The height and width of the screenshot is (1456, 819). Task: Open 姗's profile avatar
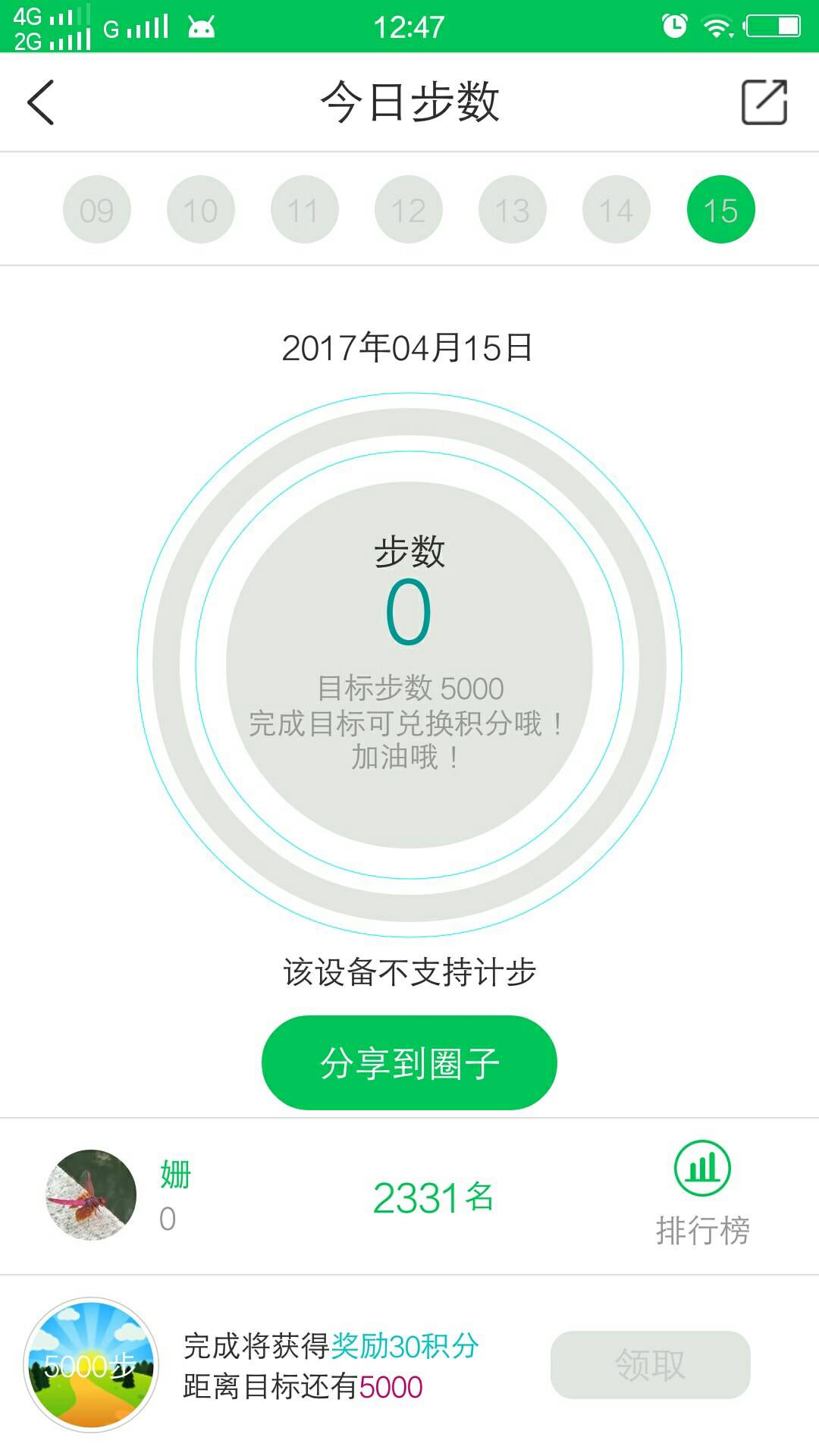click(91, 1195)
